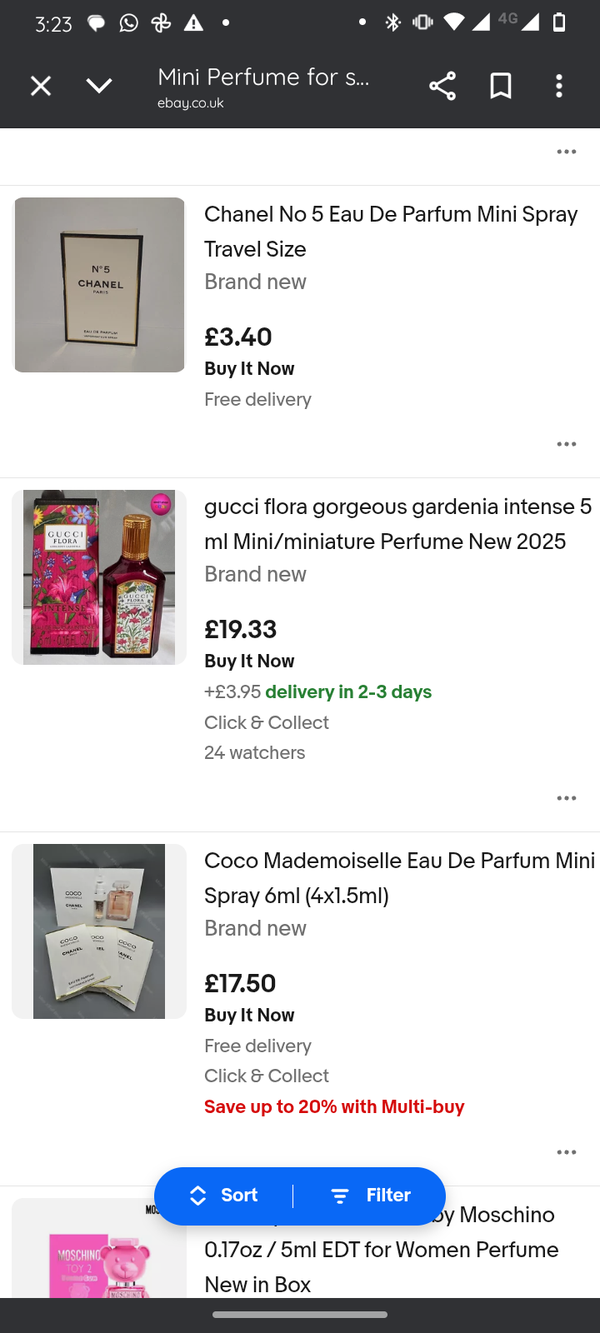View the Coco Mademoiselle product photo

pyautogui.click(x=99, y=931)
